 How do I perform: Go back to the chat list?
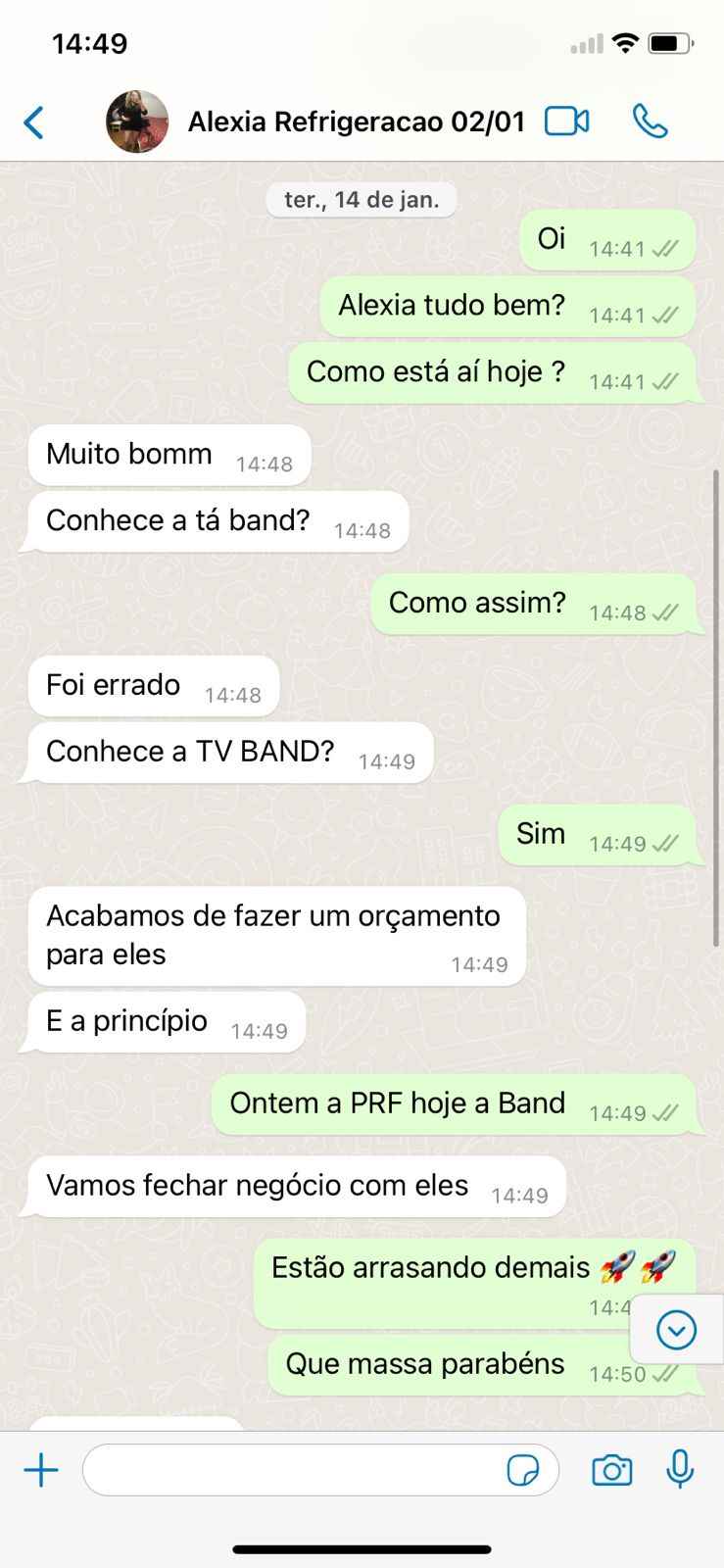[x=34, y=122]
